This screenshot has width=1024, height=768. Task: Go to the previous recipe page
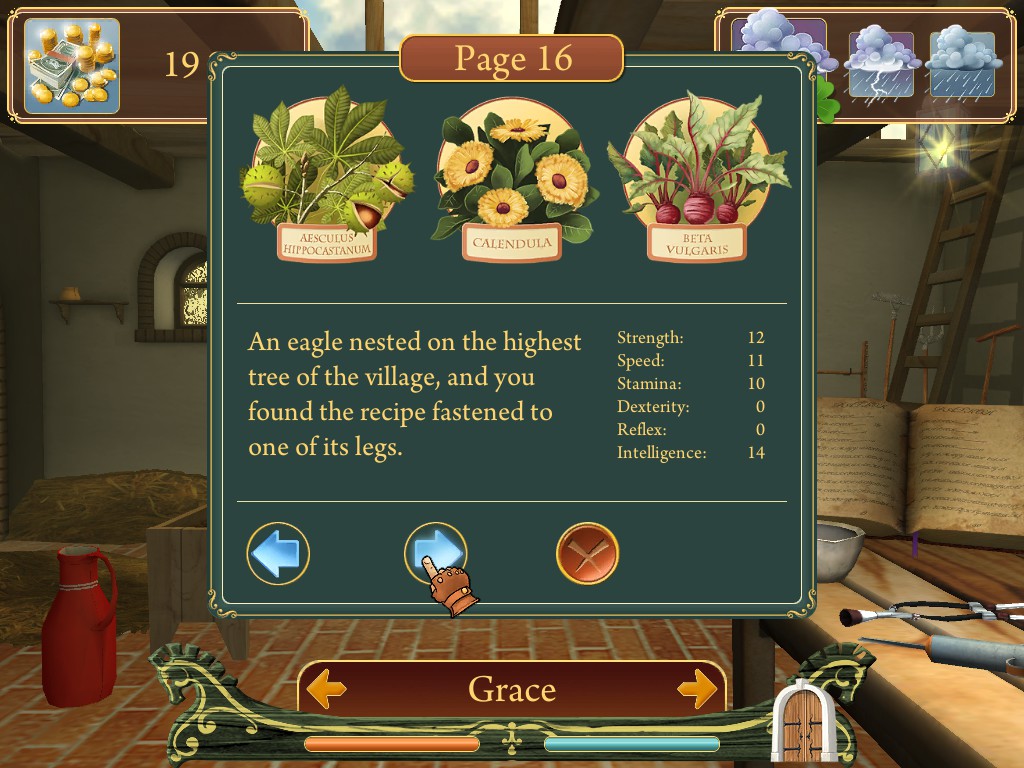[278, 553]
